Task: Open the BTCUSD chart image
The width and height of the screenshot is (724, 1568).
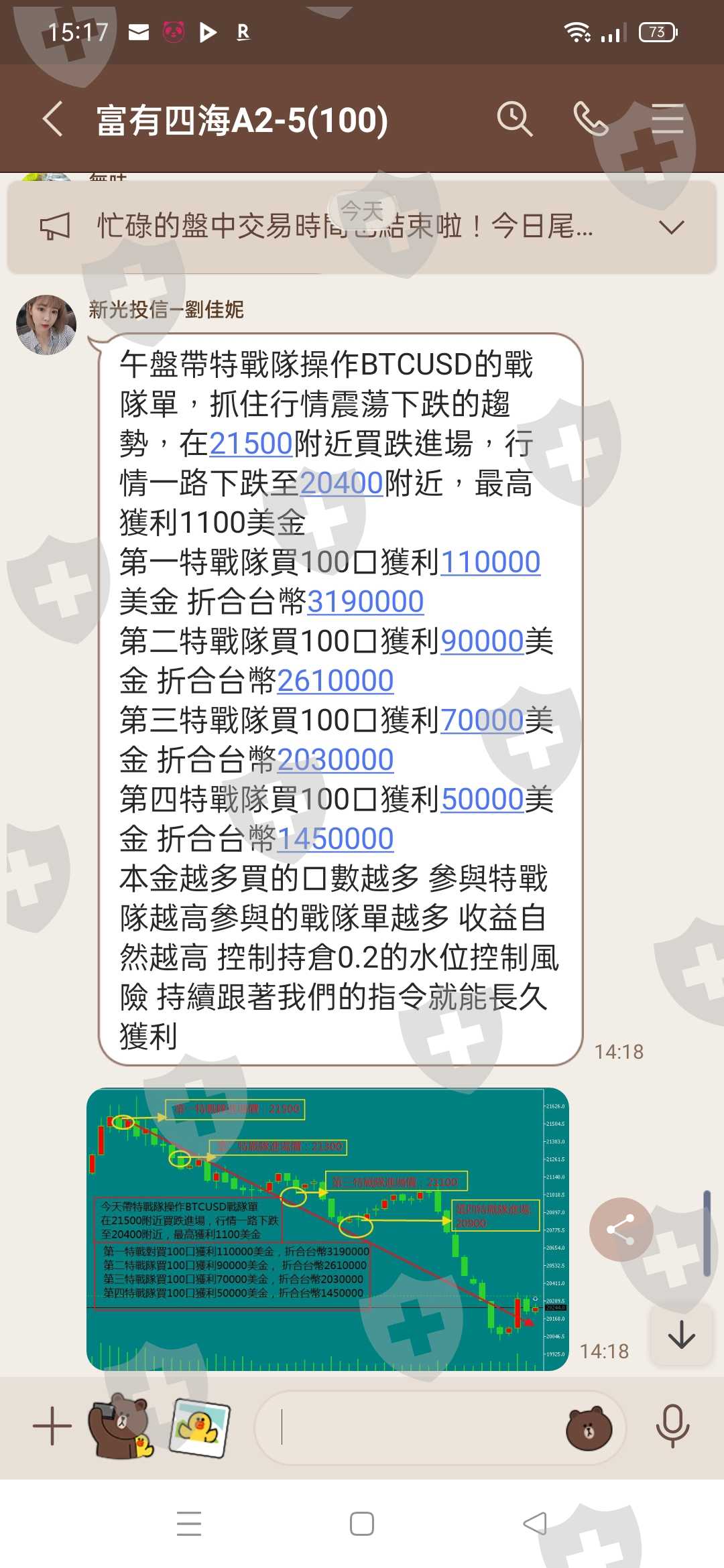Action: (x=328, y=1229)
